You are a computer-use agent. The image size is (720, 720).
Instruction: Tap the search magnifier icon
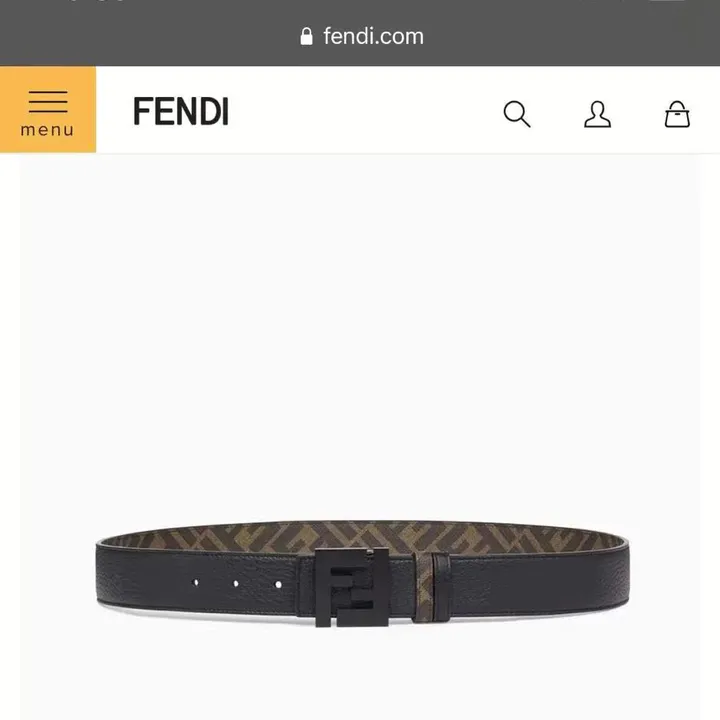click(516, 114)
